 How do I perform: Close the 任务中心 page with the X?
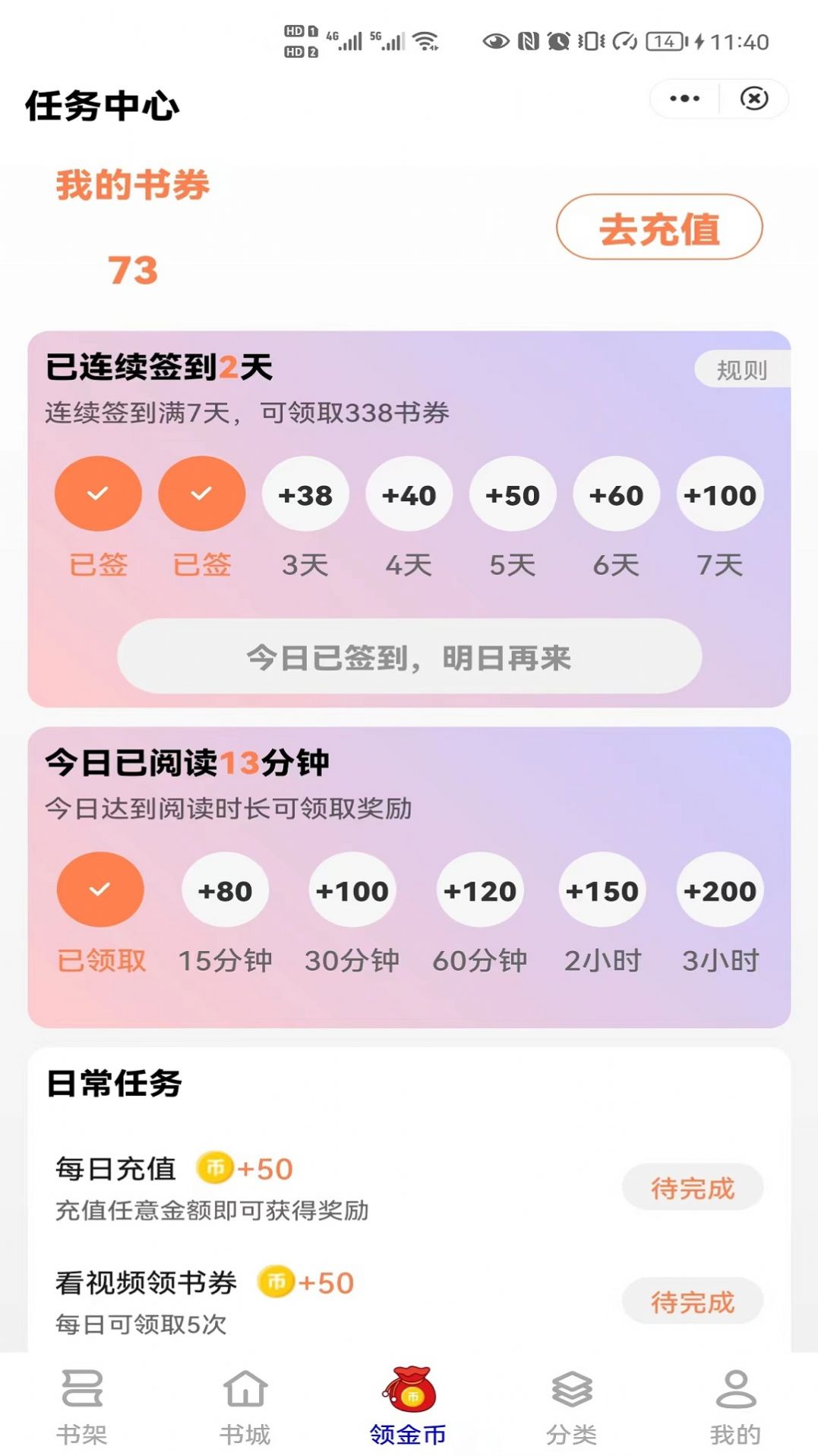(x=753, y=99)
